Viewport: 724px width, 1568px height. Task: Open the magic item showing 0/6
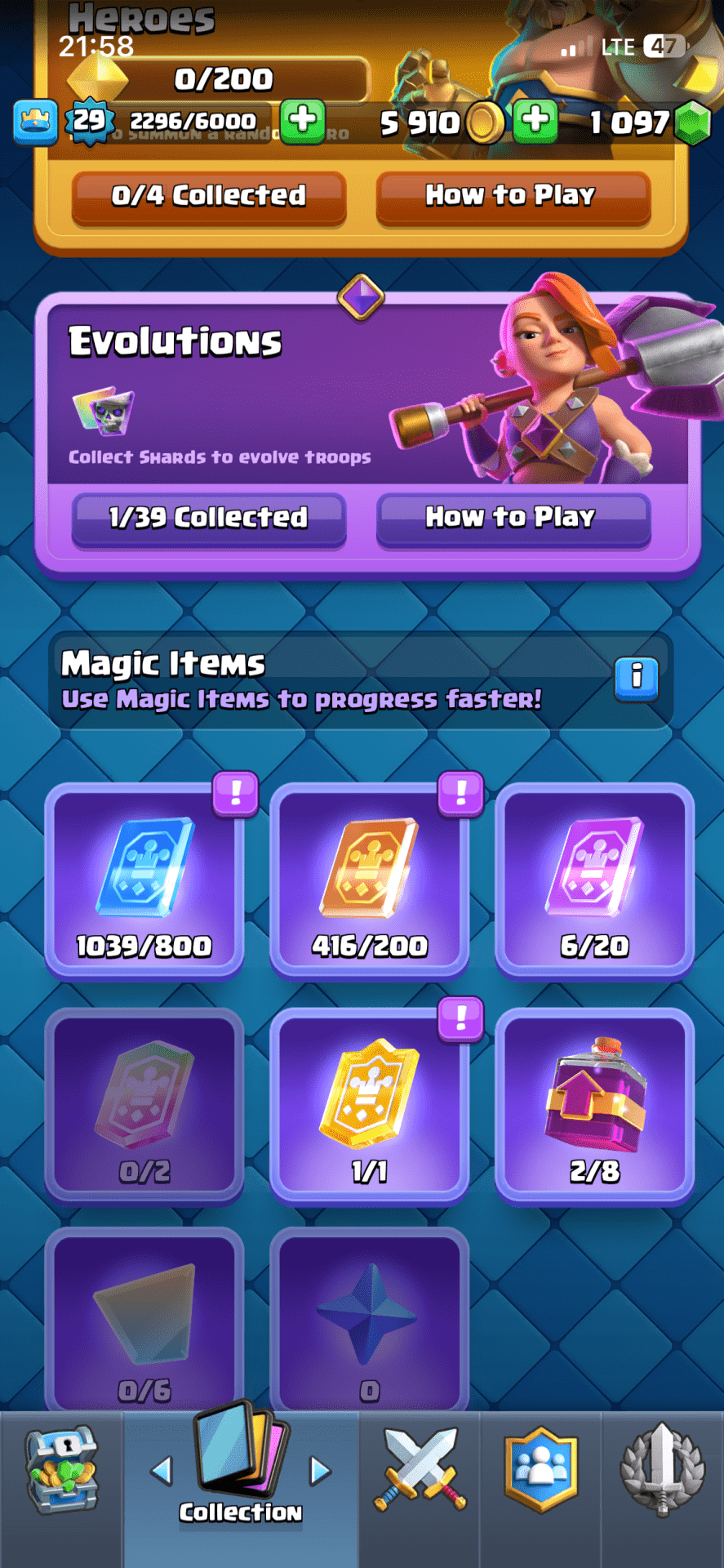(144, 1323)
